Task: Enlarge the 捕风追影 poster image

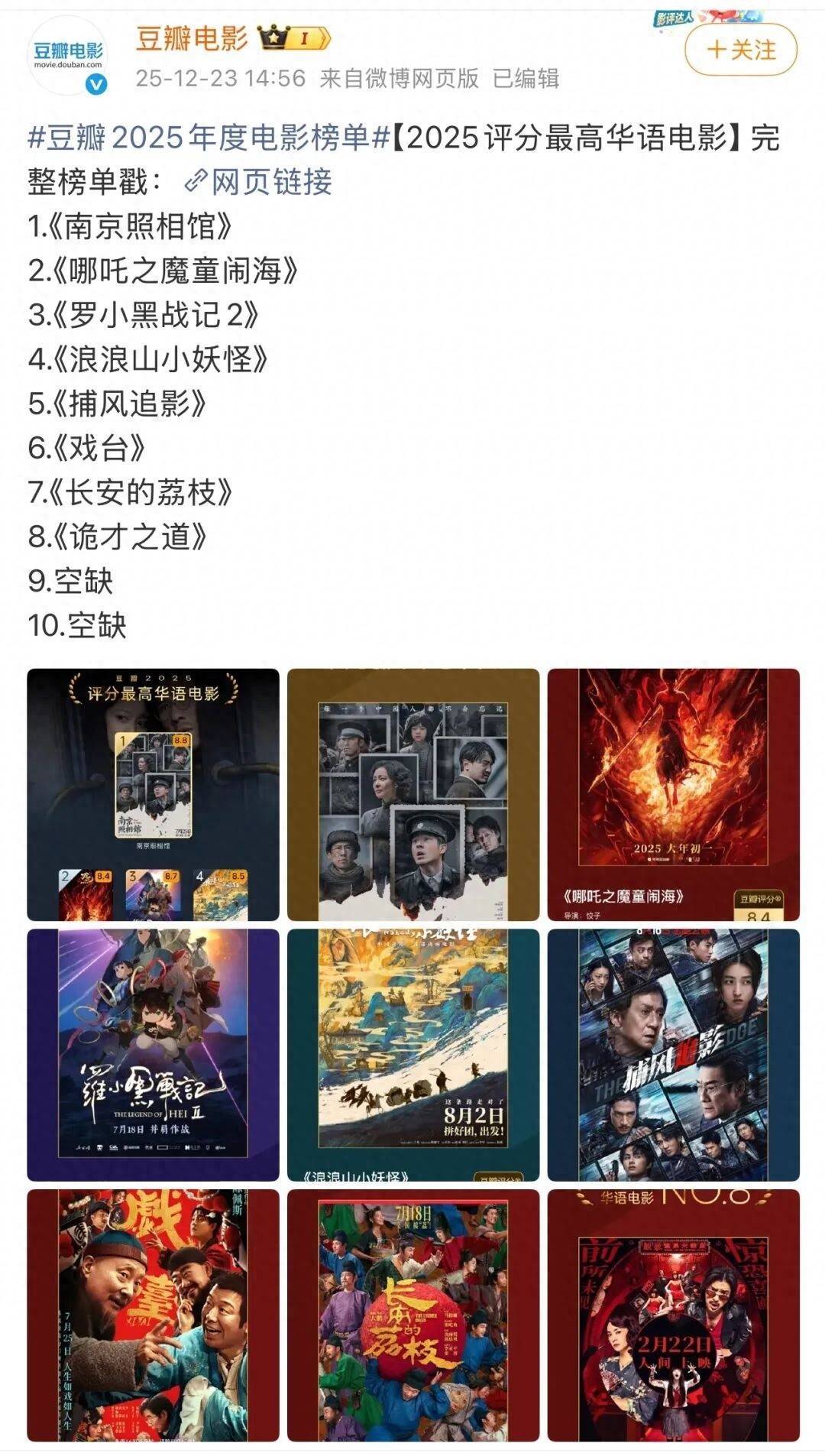Action: coord(673,1055)
